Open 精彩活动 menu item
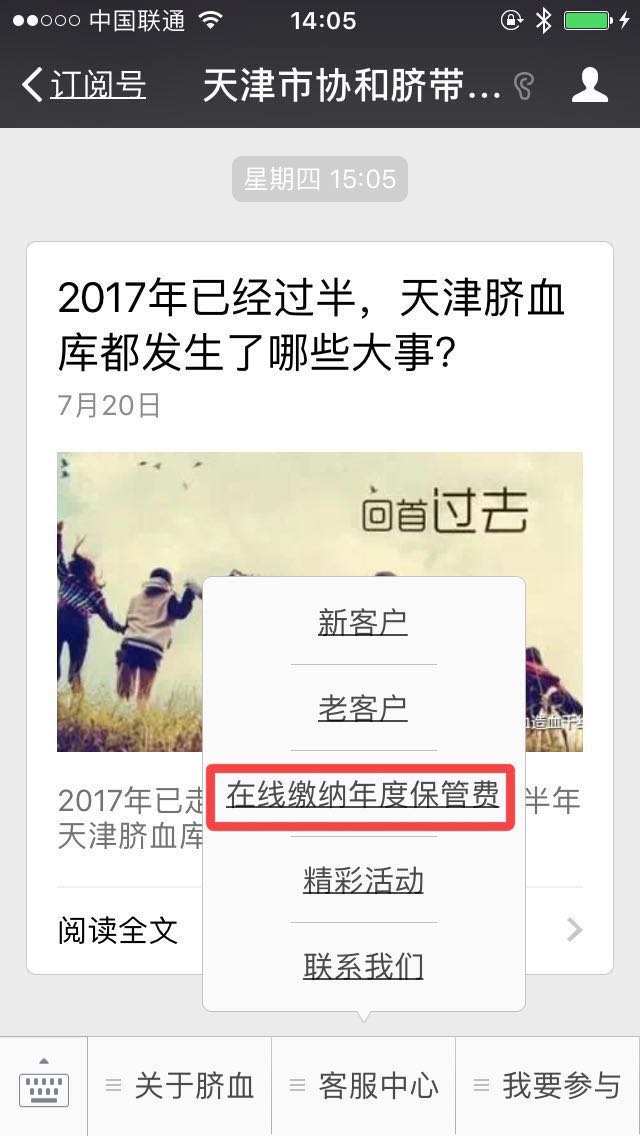This screenshot has width=640, height=1136. coord(363,881)
